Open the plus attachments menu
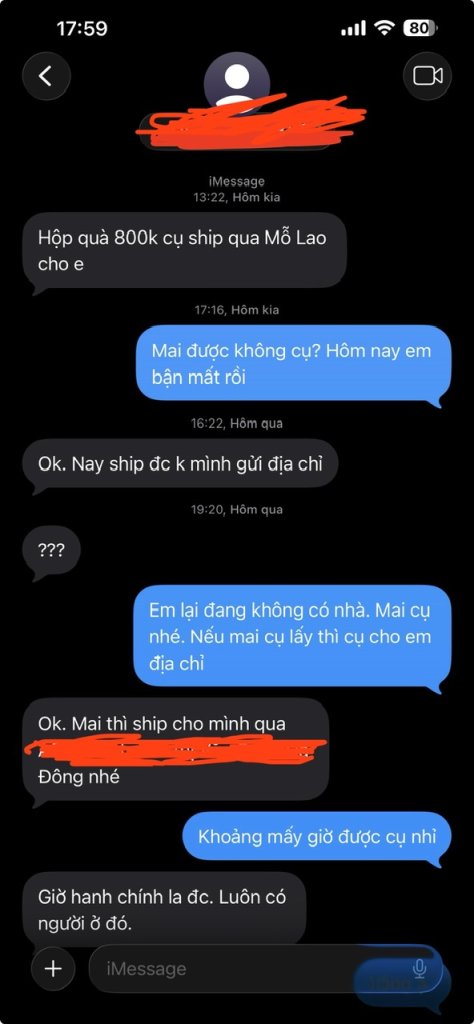 click(52, 968)
